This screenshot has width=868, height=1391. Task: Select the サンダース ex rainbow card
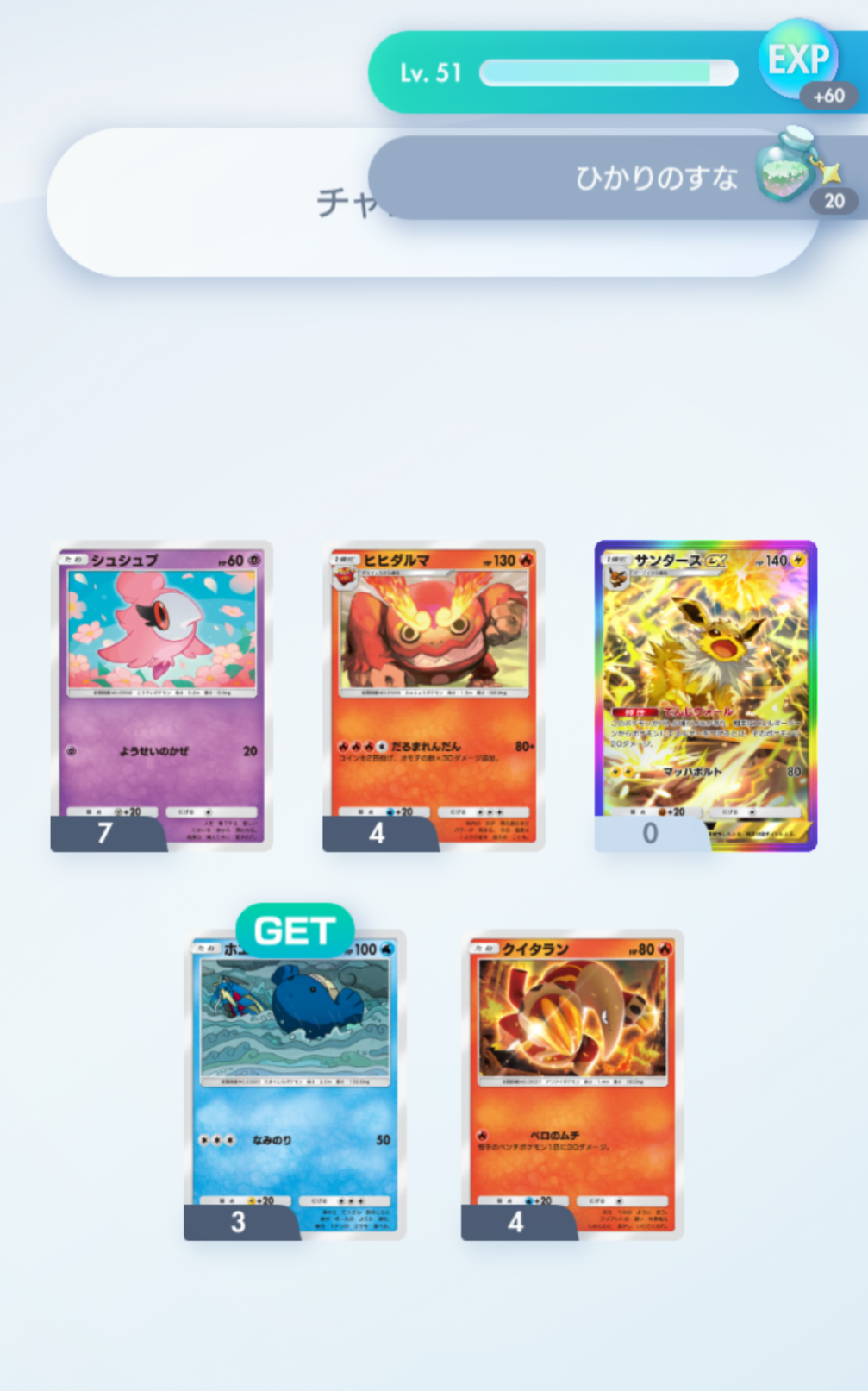[706, 696]
